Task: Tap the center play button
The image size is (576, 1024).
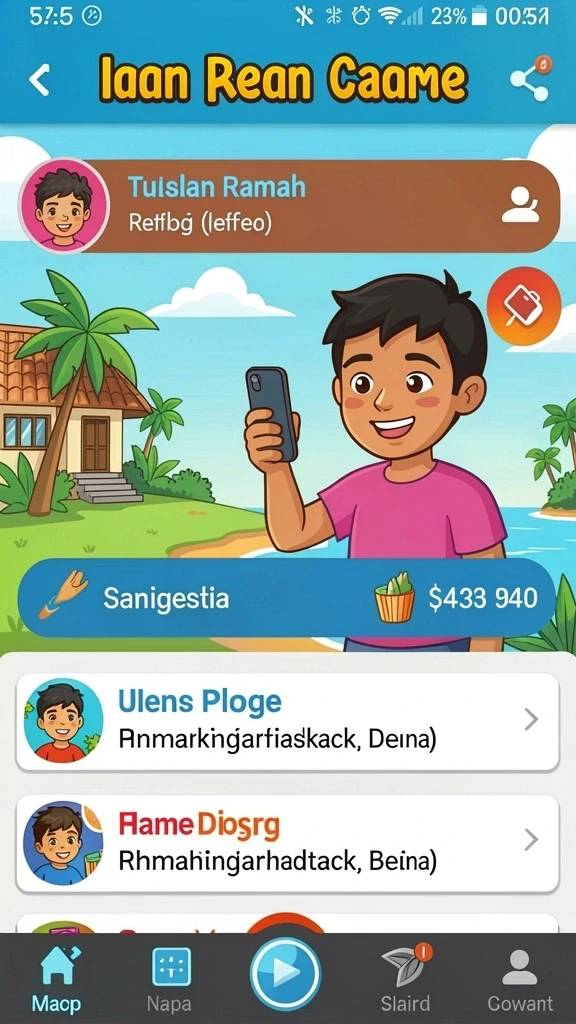Action: click(x=285, y=973)
